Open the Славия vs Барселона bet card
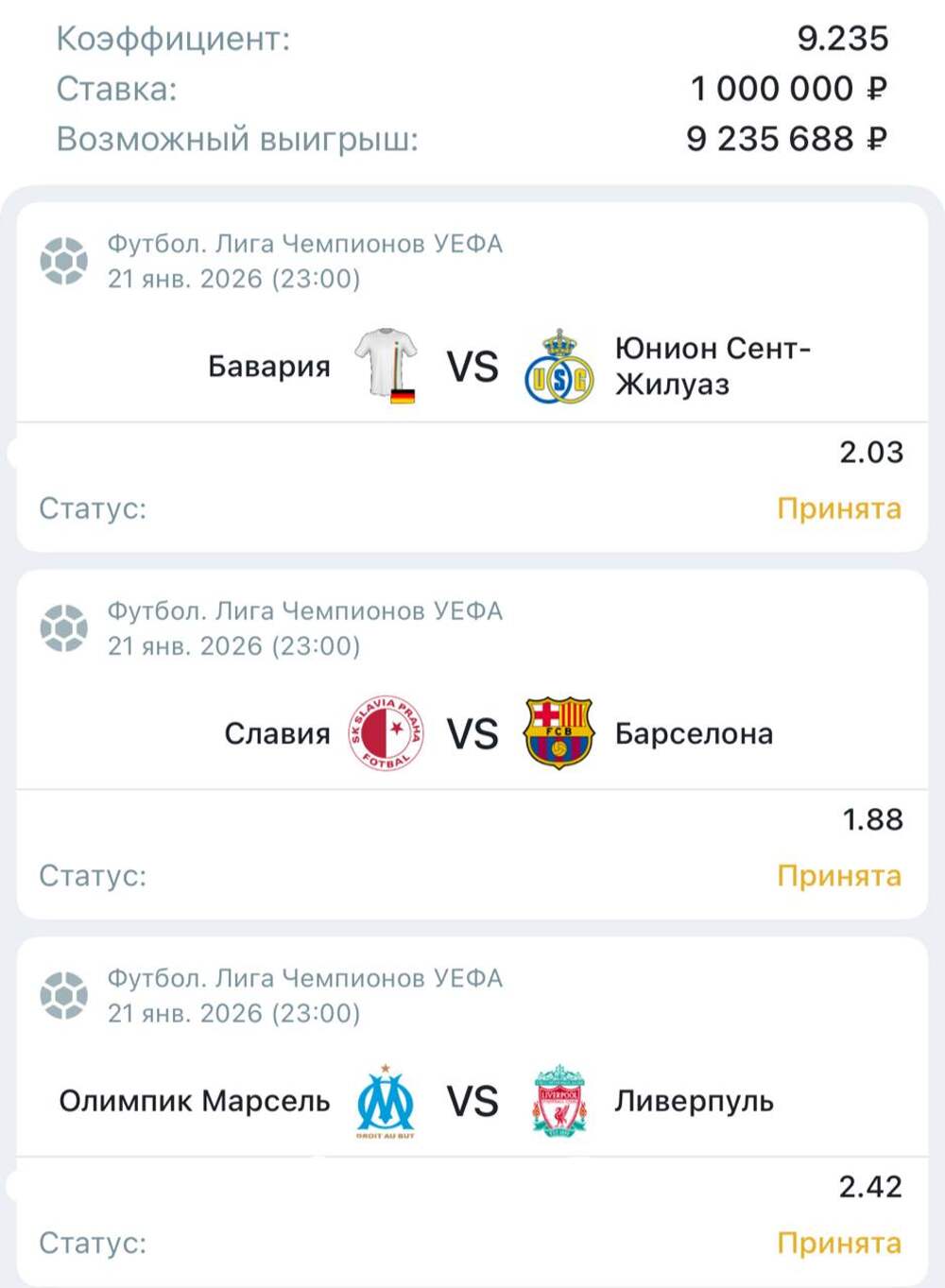The height and width of the screenshot is (1288, 945). 472,733
